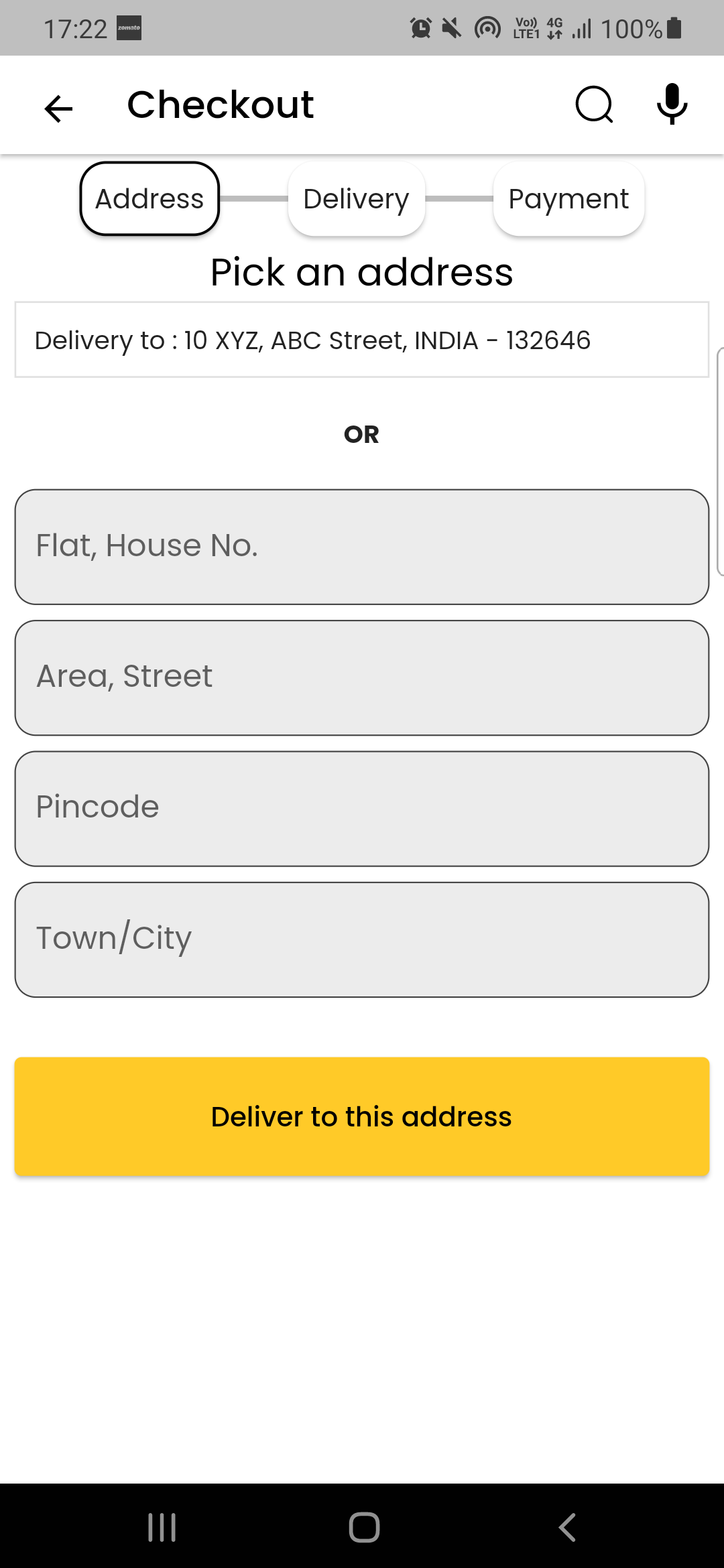Go back from the Checkout screen
Screen dimensions: 724x1568
(58, 108)
